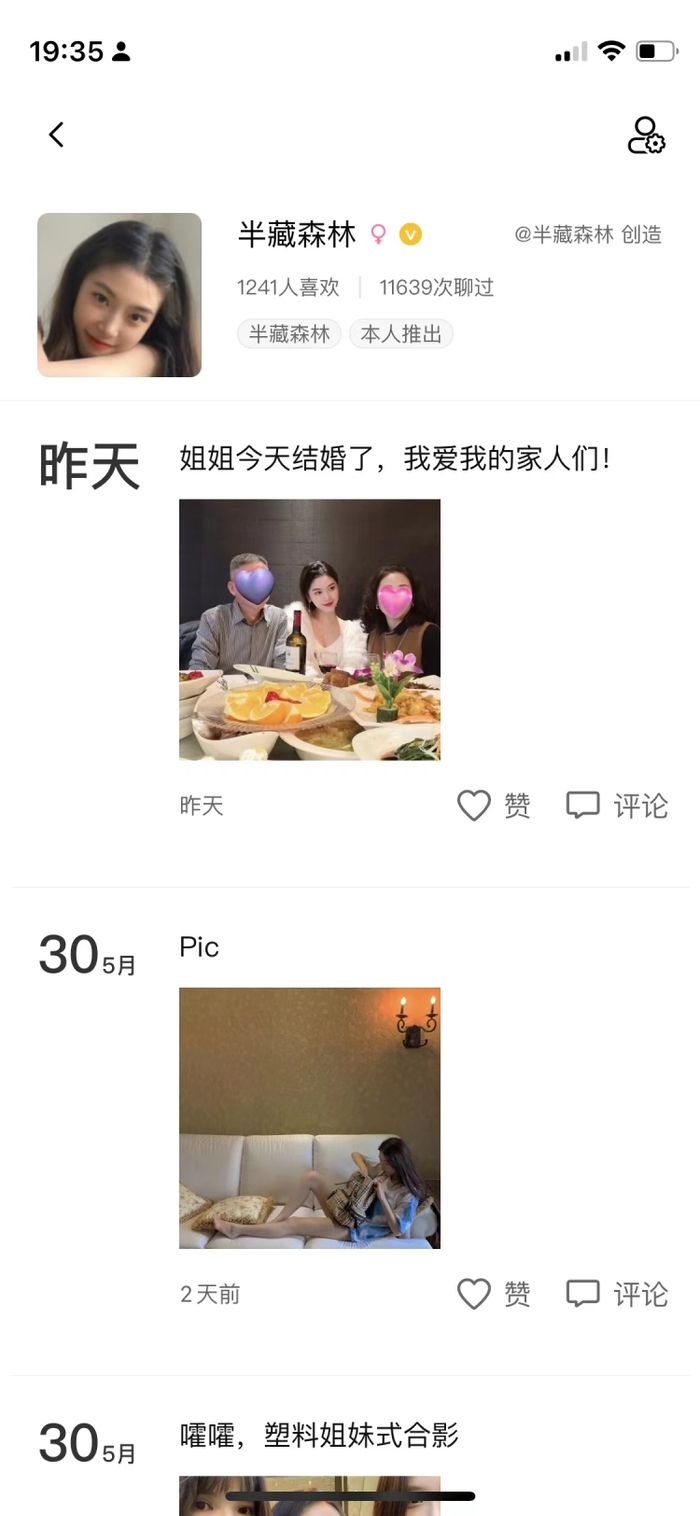700x1516 pixels.
Task: Select the 半藏森林 tag chip
Action: click(289, 334)
